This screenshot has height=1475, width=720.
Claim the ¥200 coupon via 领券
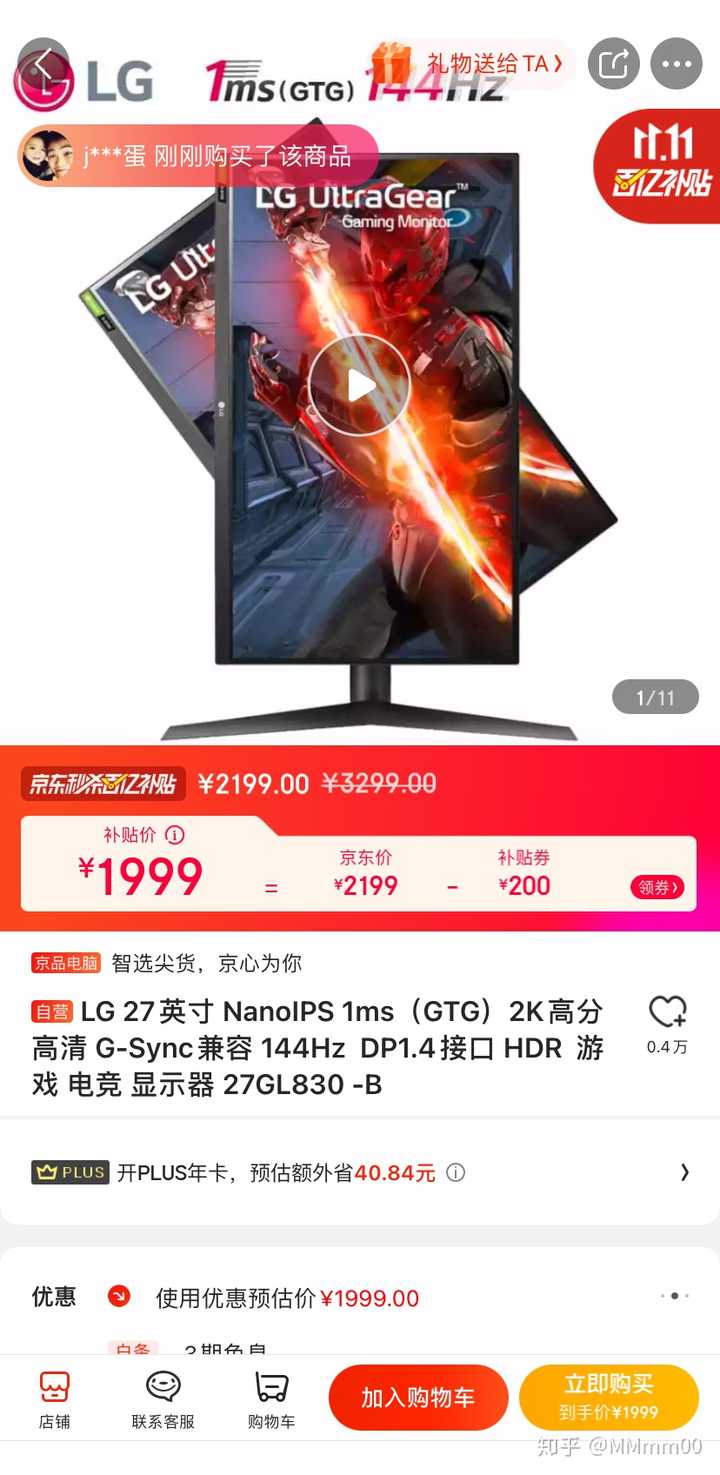click(657, 887)
